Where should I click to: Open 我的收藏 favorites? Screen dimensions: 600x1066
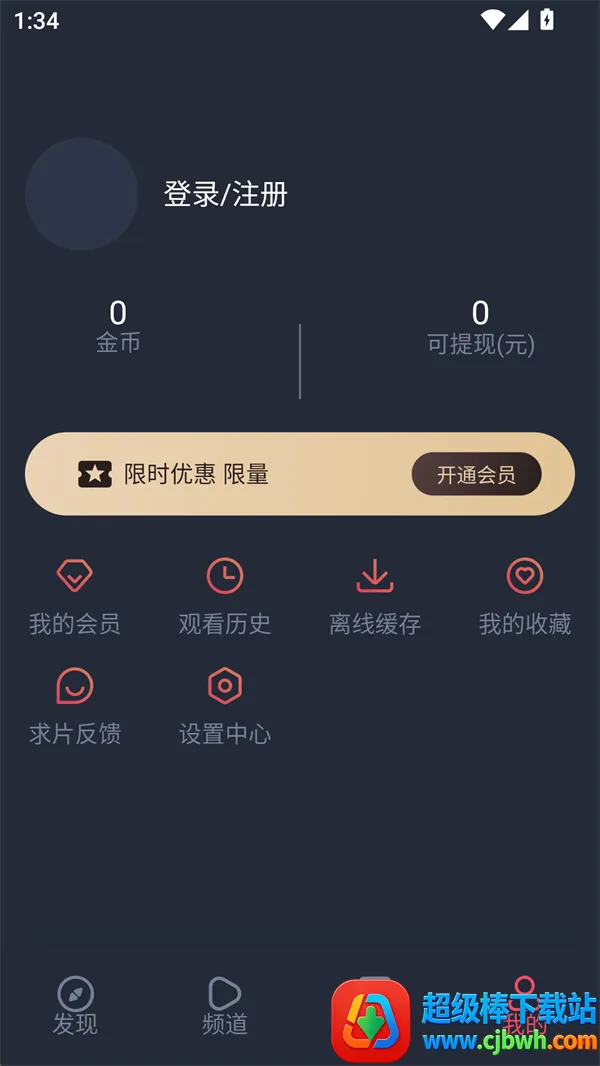pos(525,597)
